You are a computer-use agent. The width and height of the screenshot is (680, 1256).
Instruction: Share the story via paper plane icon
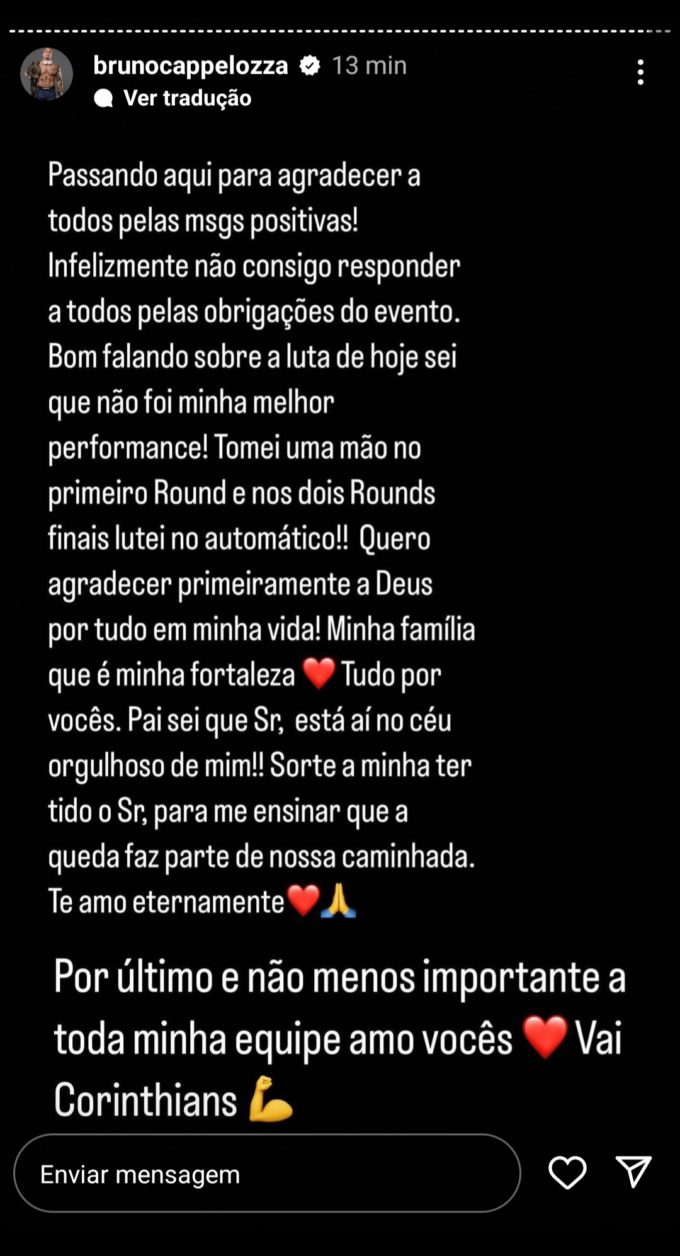click(x=634, y=1172)
